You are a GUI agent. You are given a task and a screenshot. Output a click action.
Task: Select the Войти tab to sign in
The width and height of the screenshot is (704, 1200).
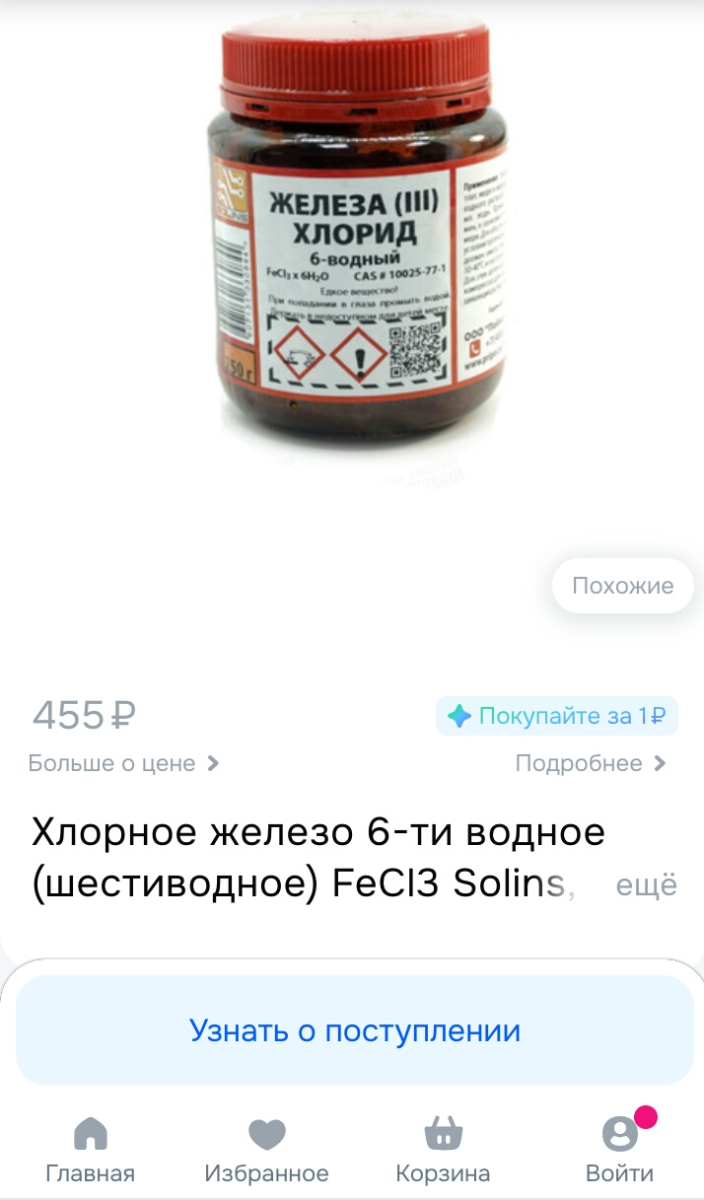[619, 1150]
